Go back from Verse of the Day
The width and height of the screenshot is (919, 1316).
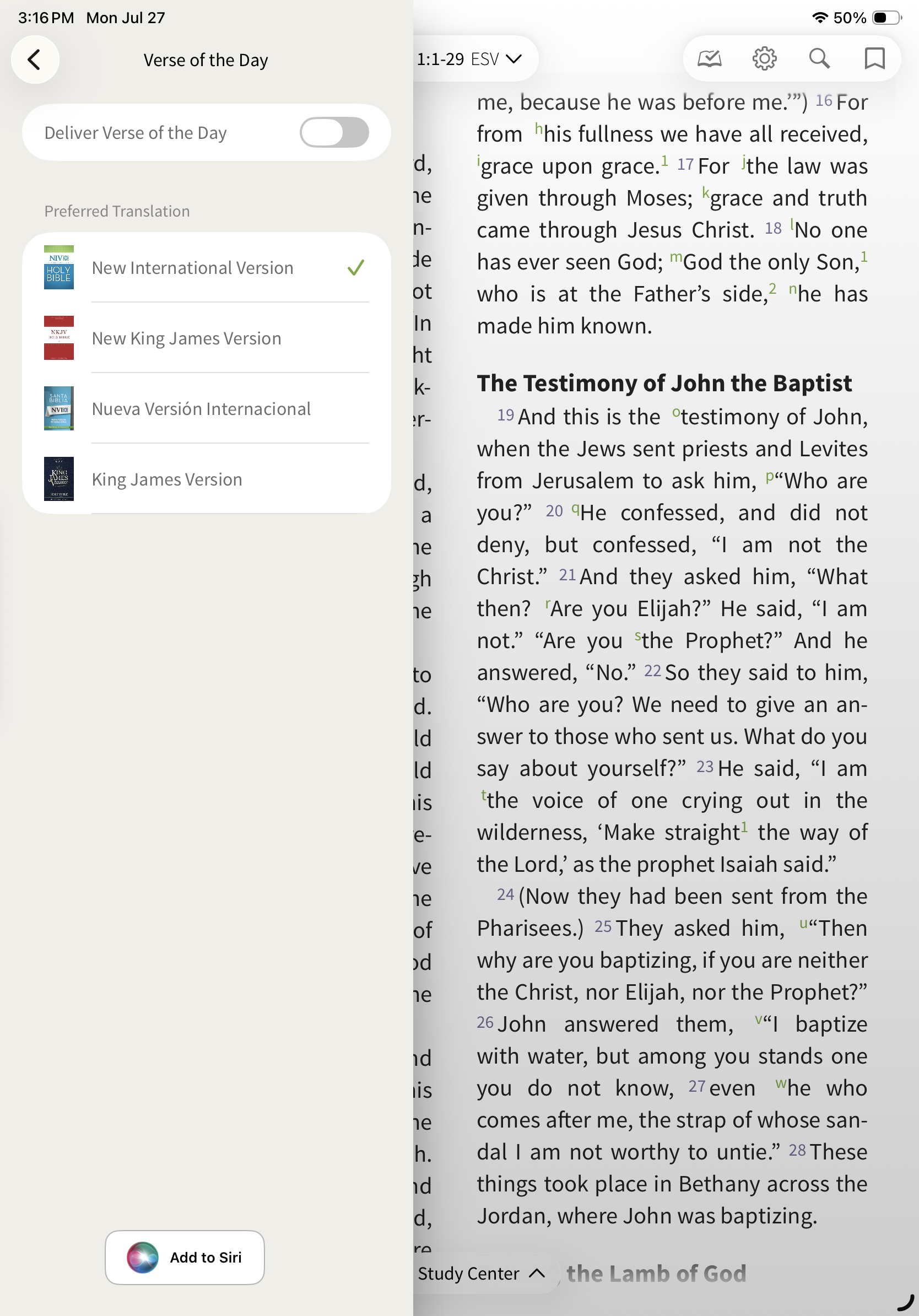tap(35, 60)
